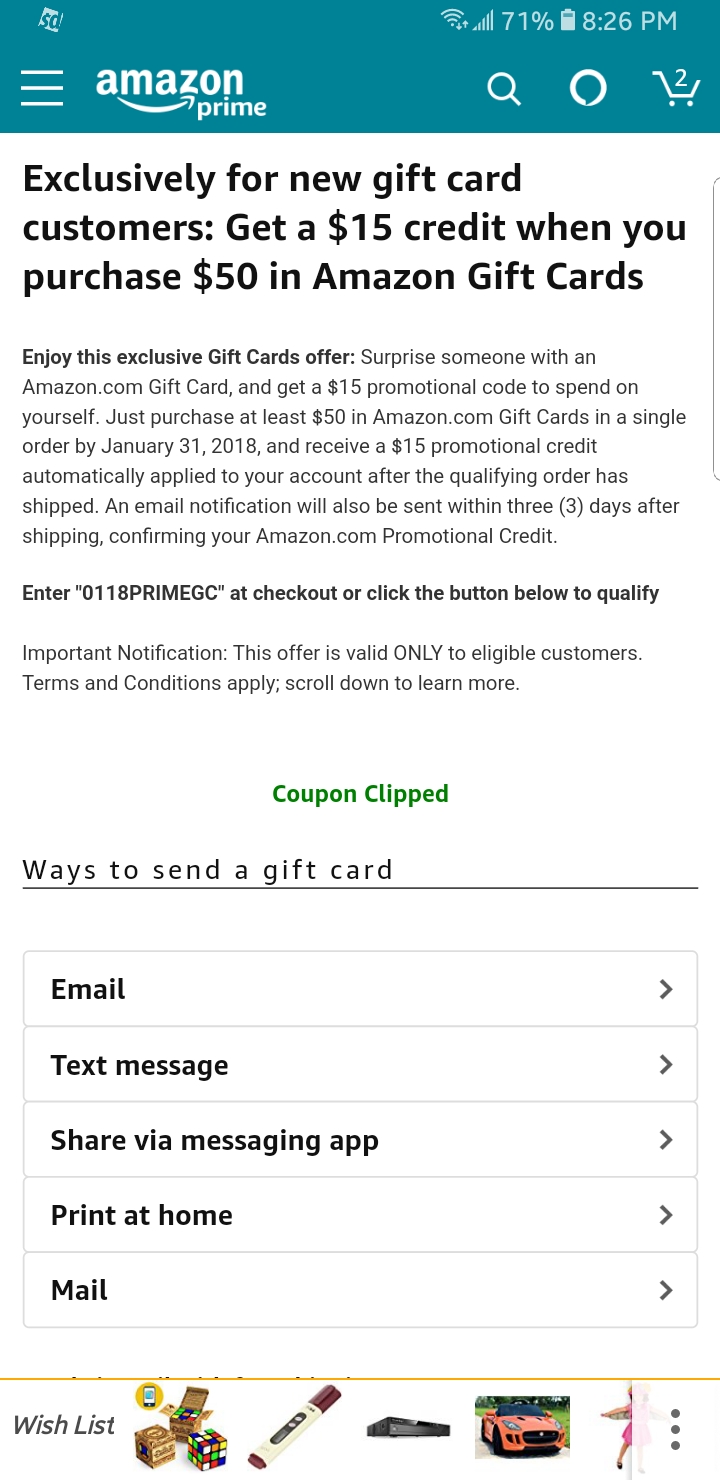The width and height of the screenshot is (720, 1480).
Task: Launch the Alexa voice assistant
Action: [x=588, y=89]
